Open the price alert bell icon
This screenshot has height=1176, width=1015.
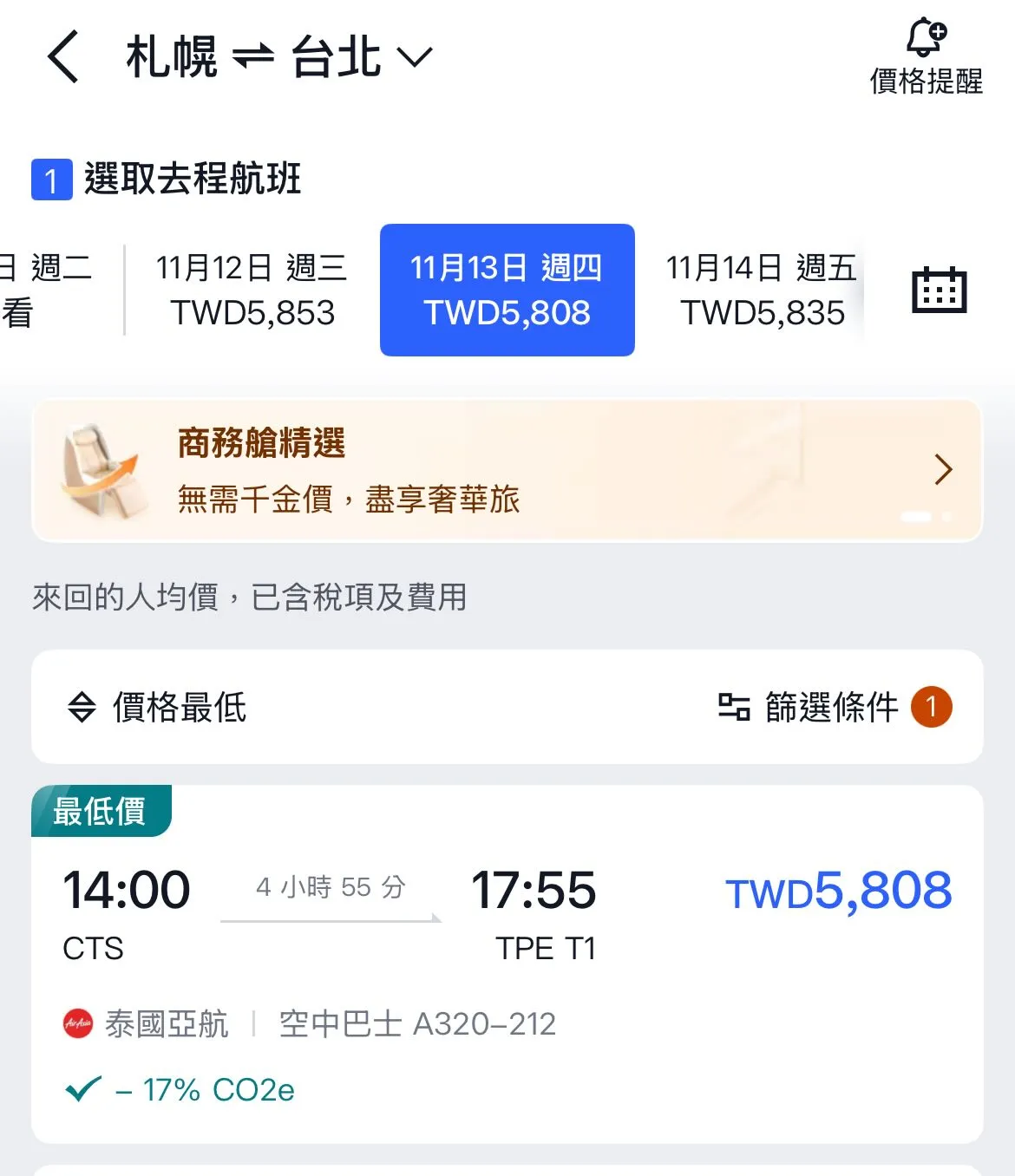[x=926, y=36]
